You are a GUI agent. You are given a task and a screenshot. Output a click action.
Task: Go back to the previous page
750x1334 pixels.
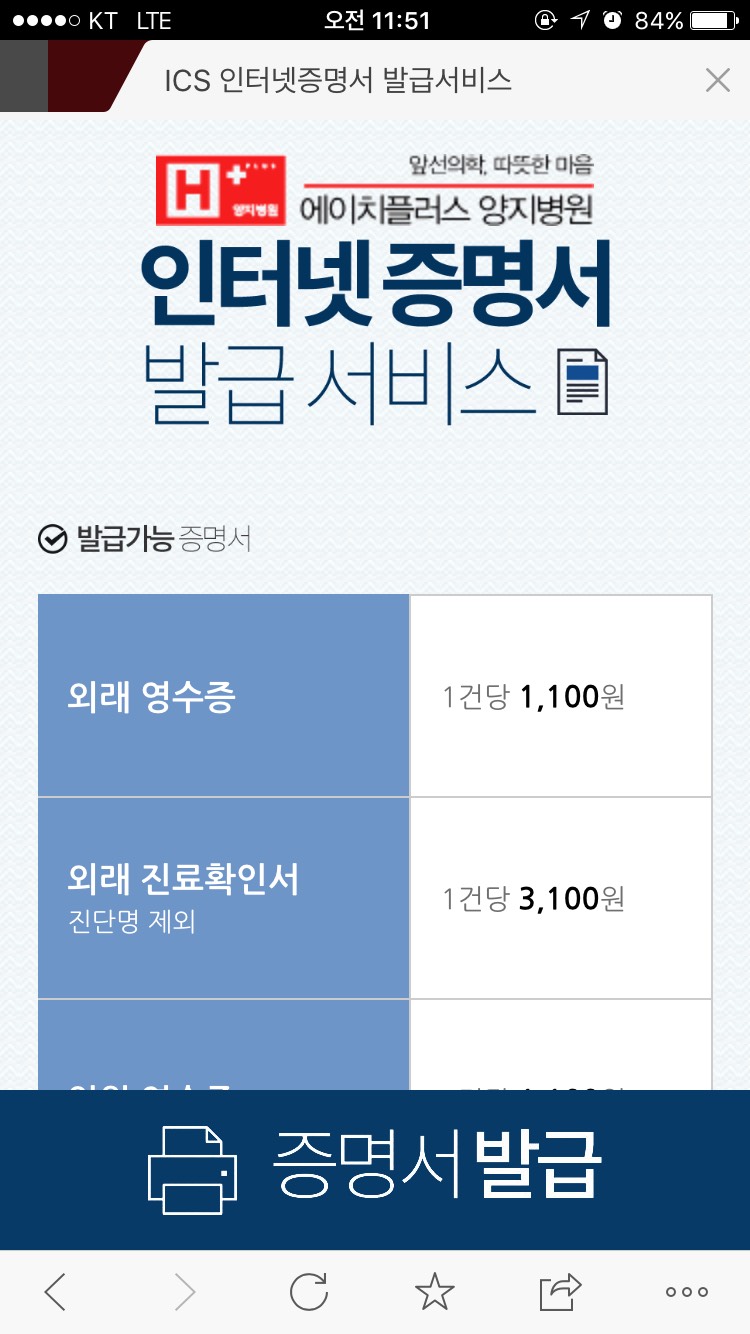pyautogui.click(x=56, y=1292)
